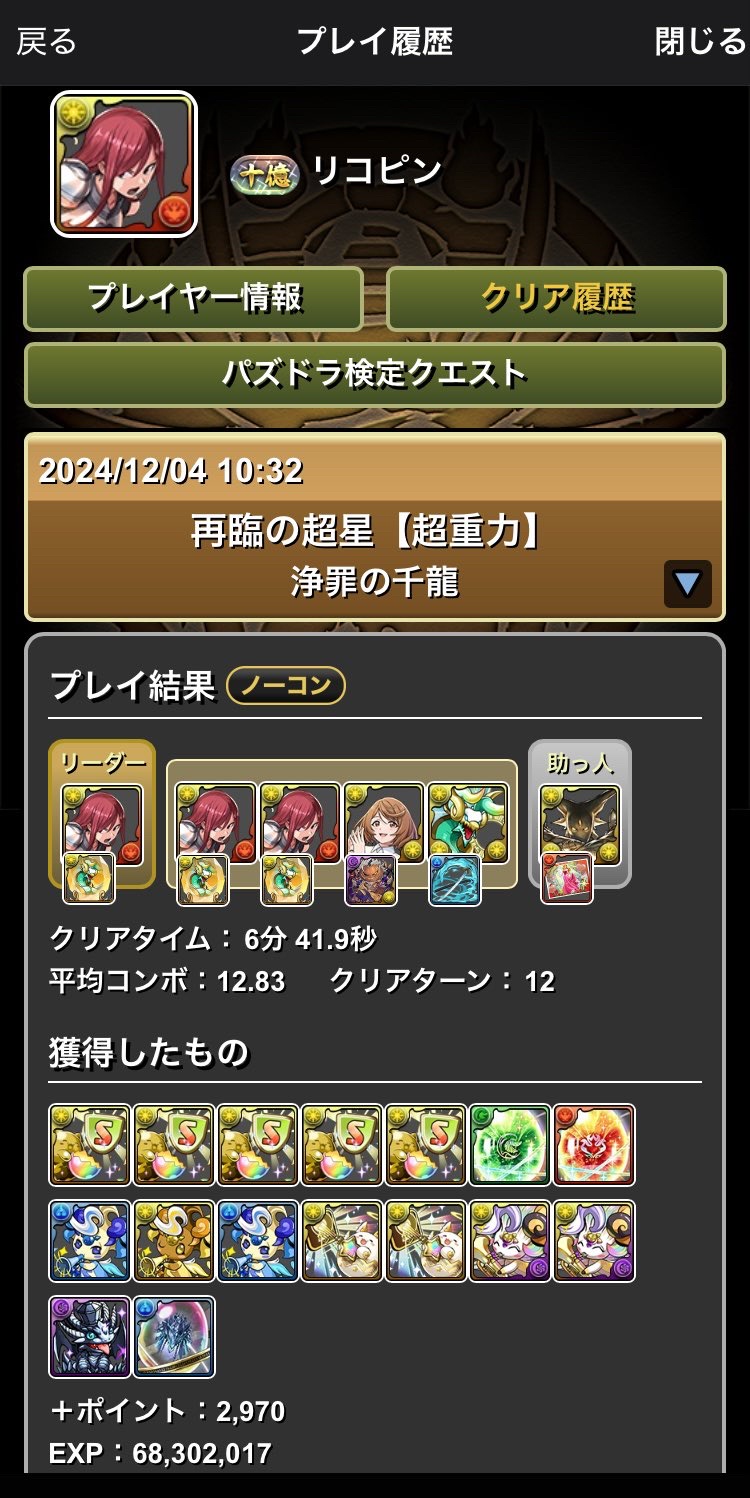
Task: Tap the brown-haired girl team member
Action: pos(384,823)
